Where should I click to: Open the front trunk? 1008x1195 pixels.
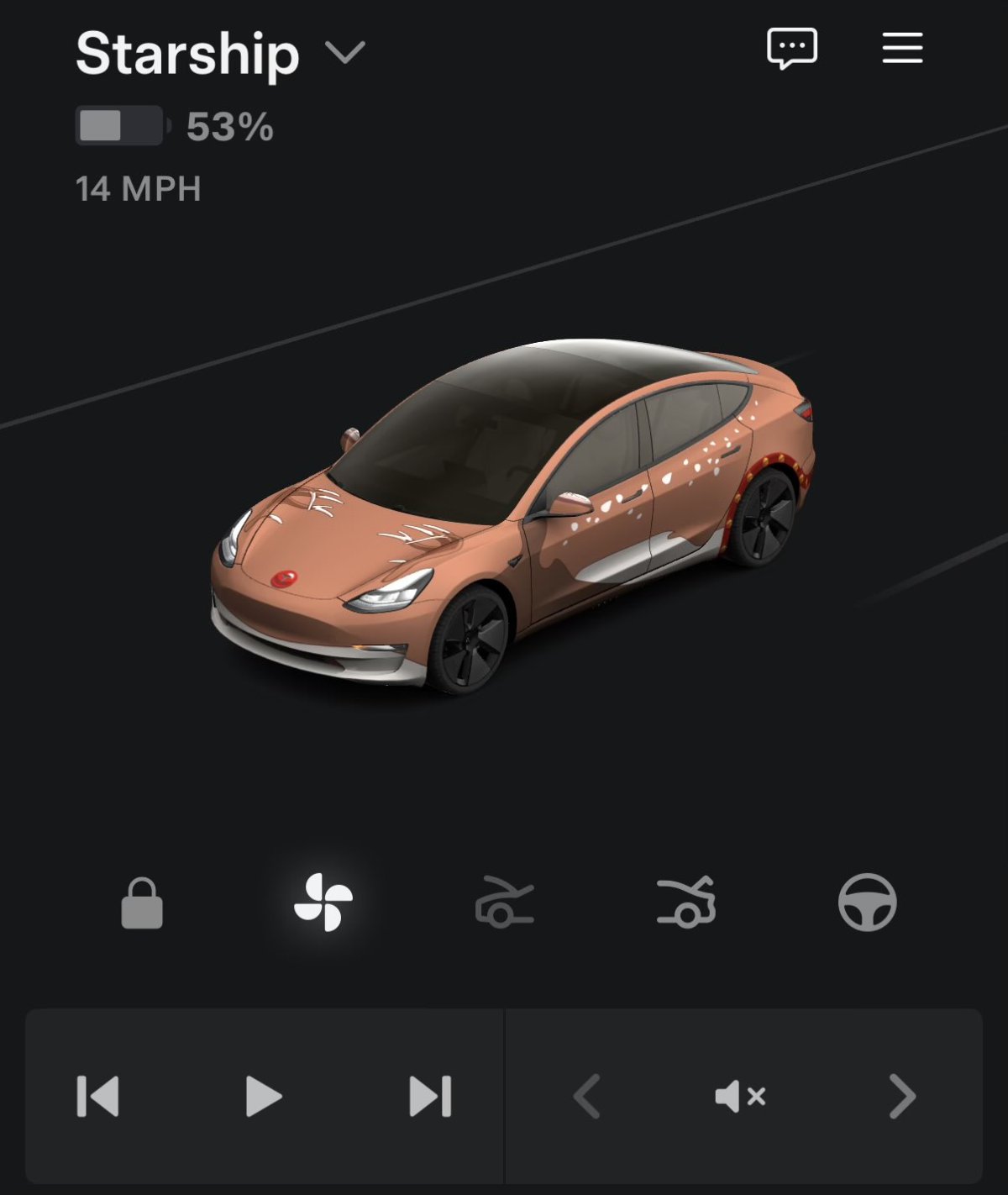pyautogui.click(x=504, y=903)
